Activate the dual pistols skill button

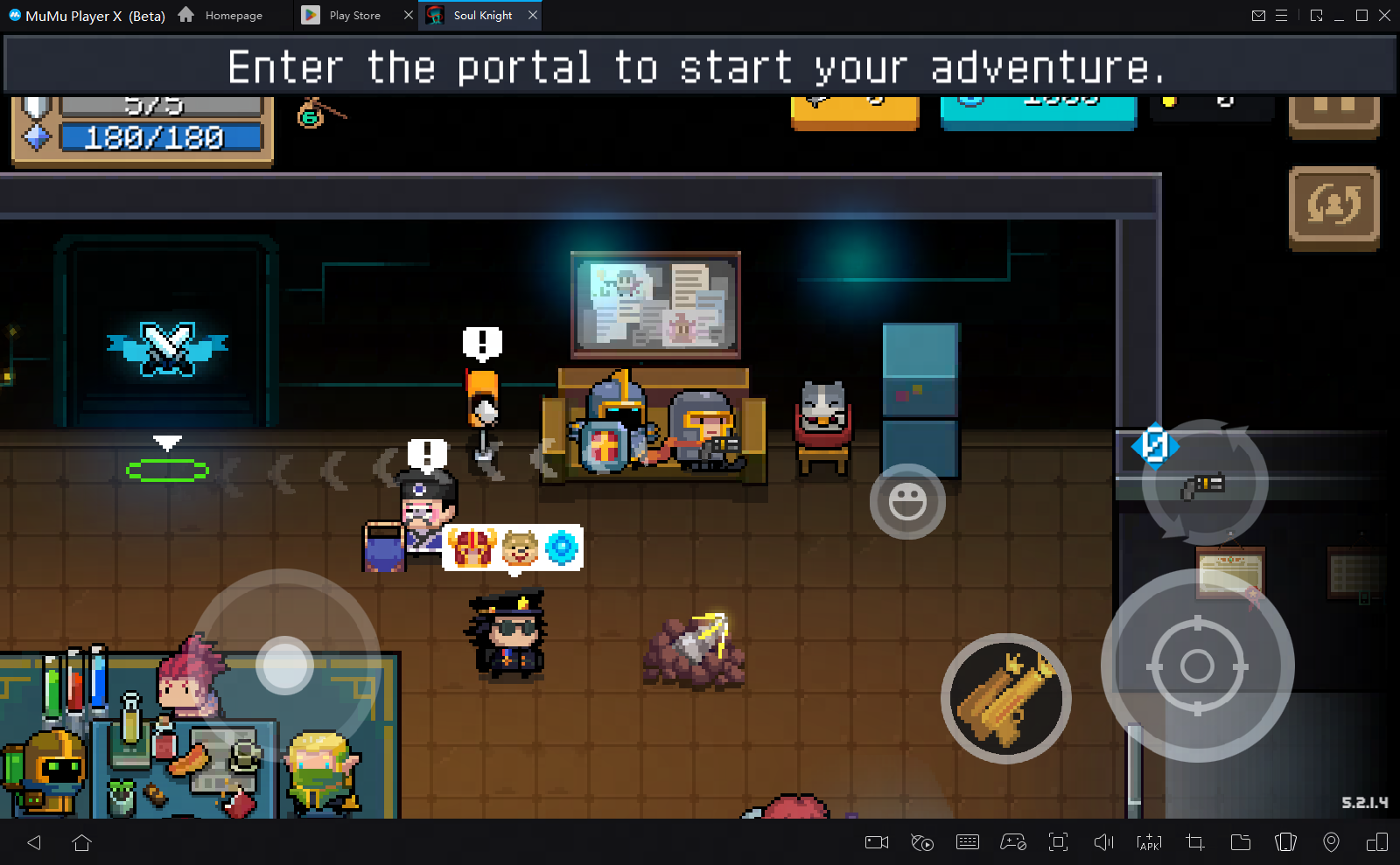point(1006,699)
